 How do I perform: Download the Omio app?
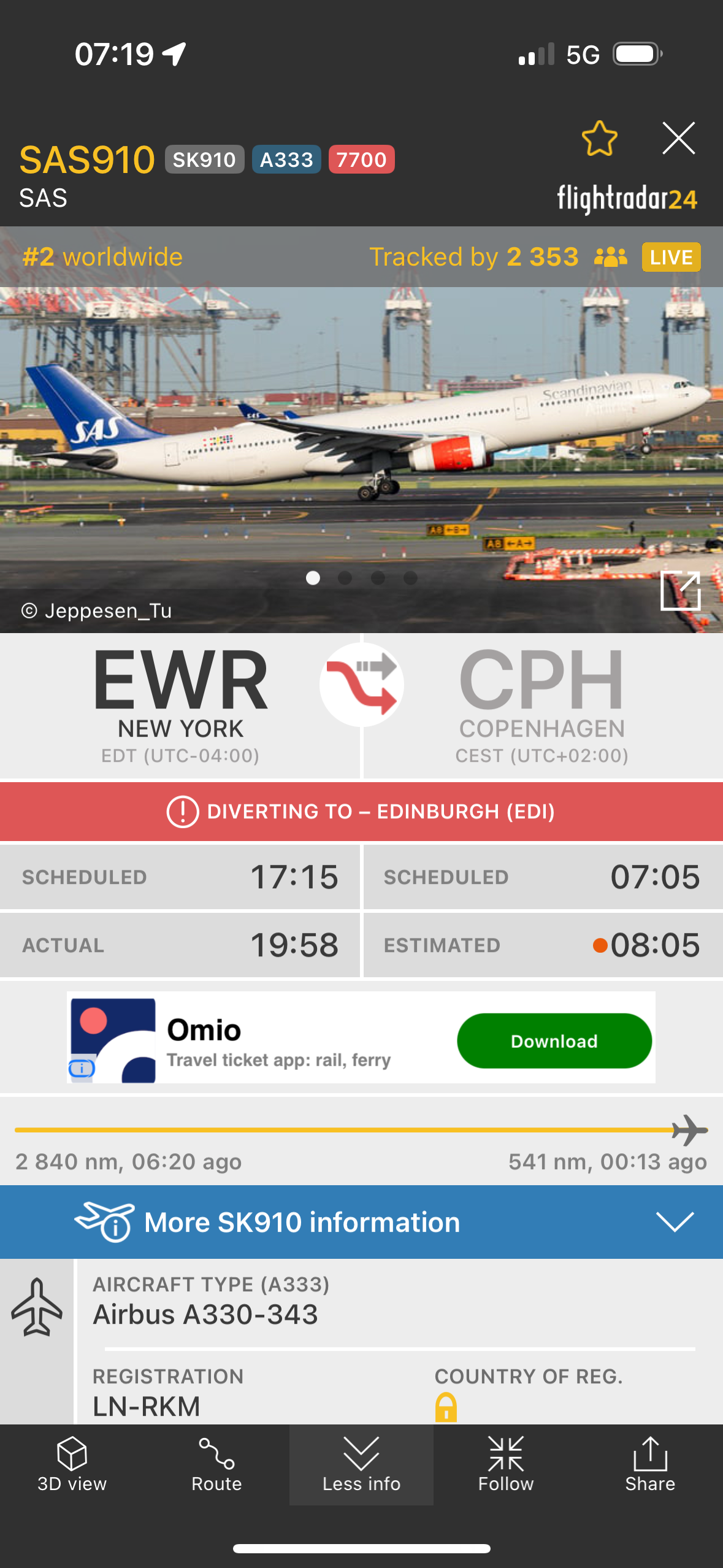(x=554, y=1041)
